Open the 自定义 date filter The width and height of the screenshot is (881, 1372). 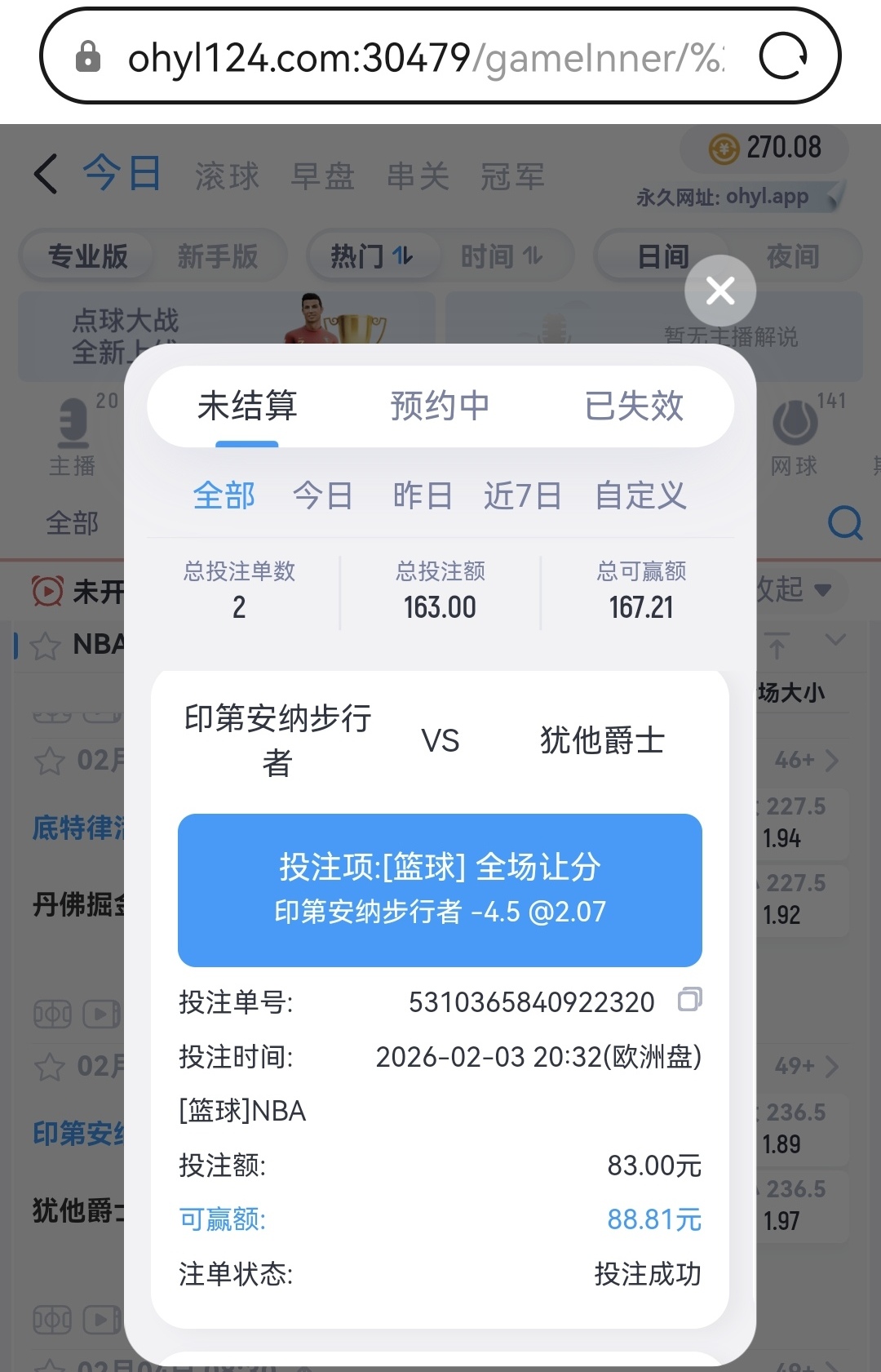tap(640, 495)
